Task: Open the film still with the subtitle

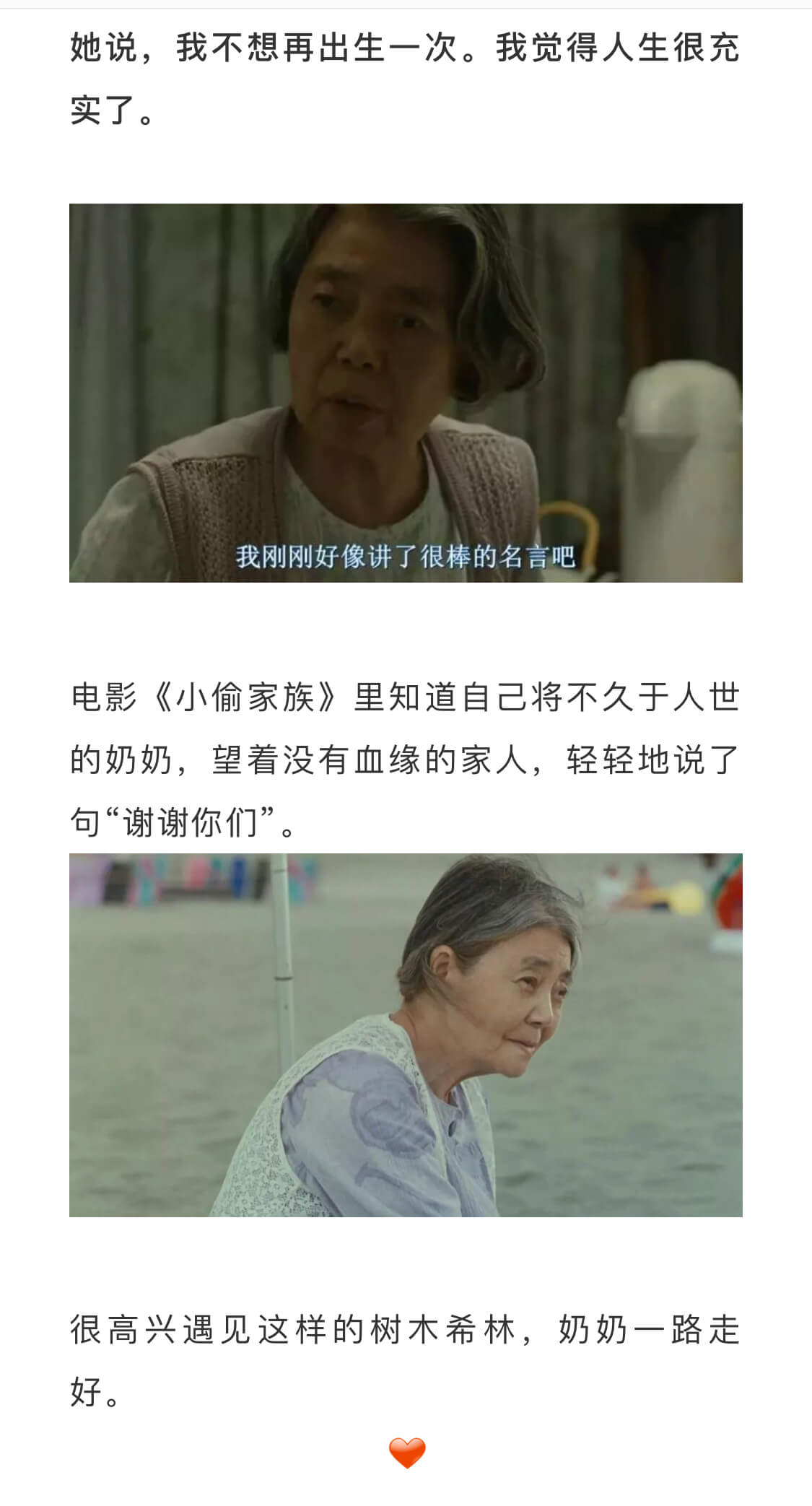Action: click(x=406, y=393)
